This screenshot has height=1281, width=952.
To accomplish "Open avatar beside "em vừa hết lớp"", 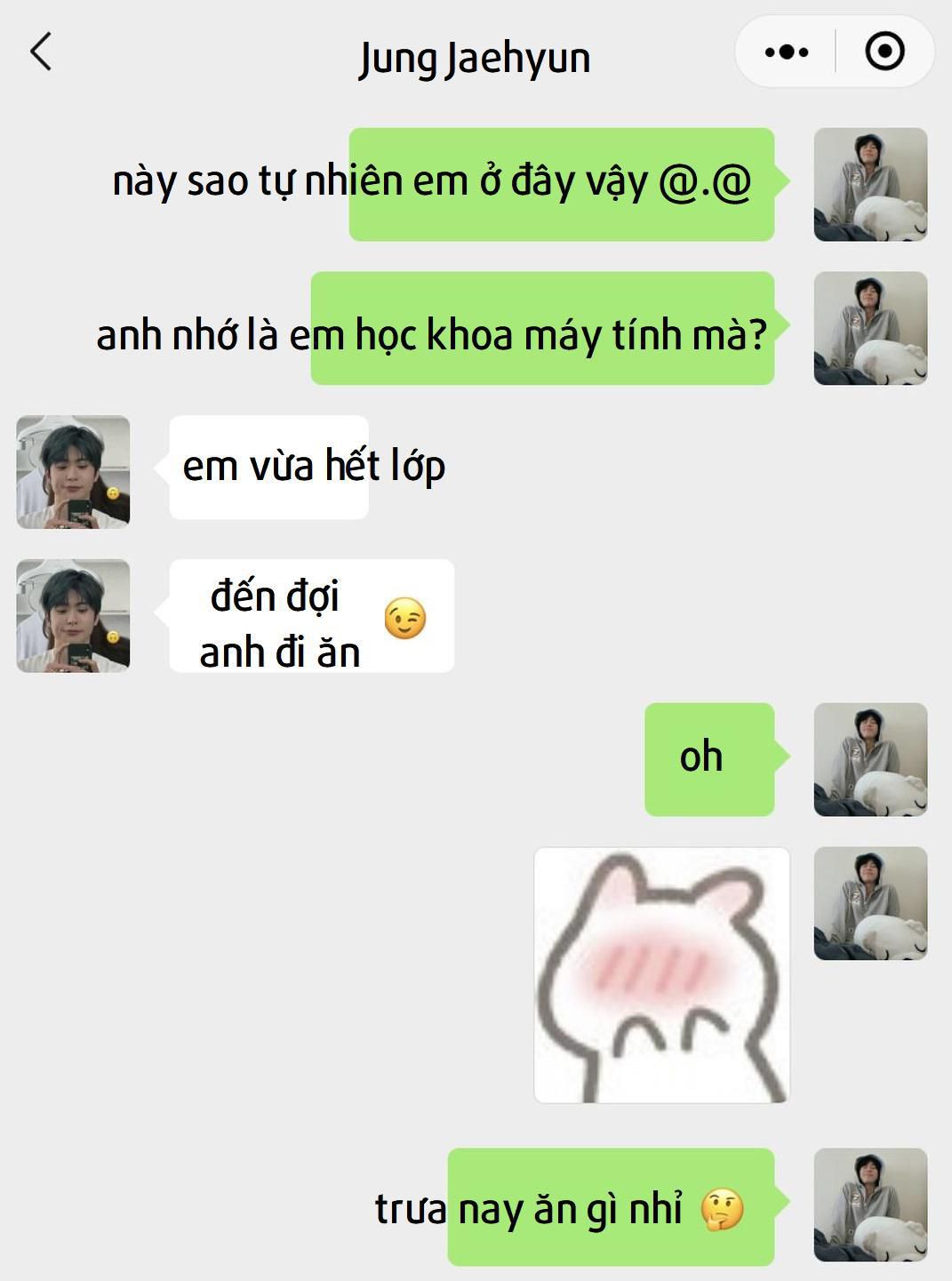I will click(73, 472).
